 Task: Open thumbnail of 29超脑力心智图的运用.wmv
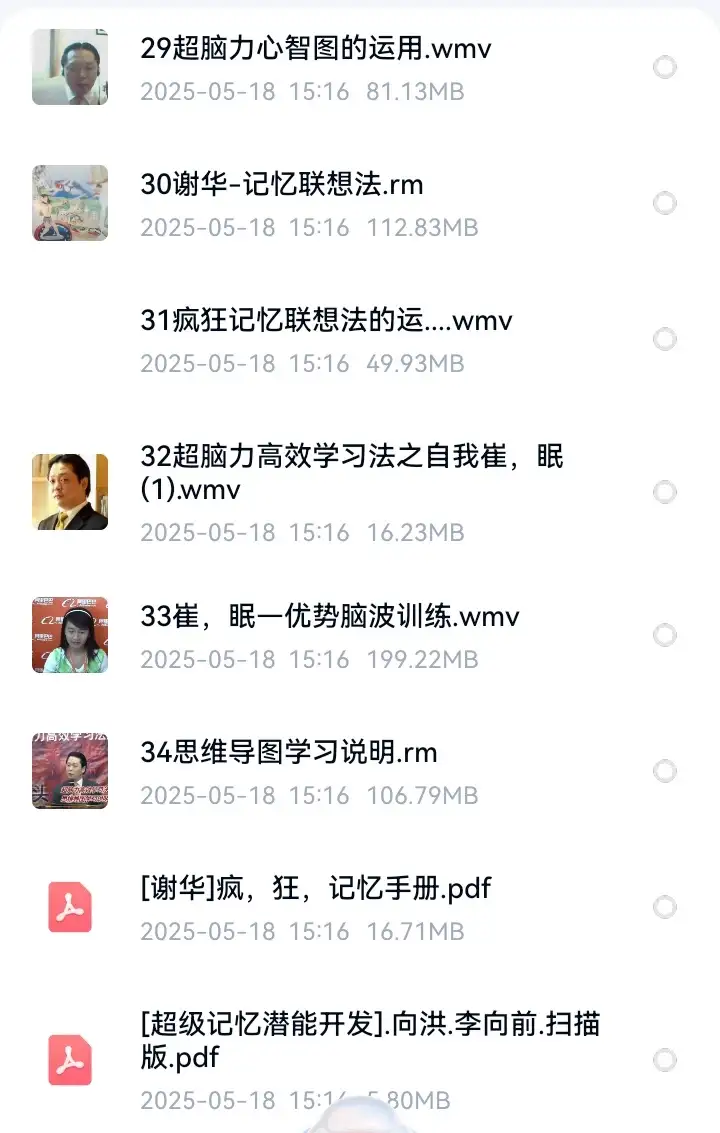tap(69, 68)
